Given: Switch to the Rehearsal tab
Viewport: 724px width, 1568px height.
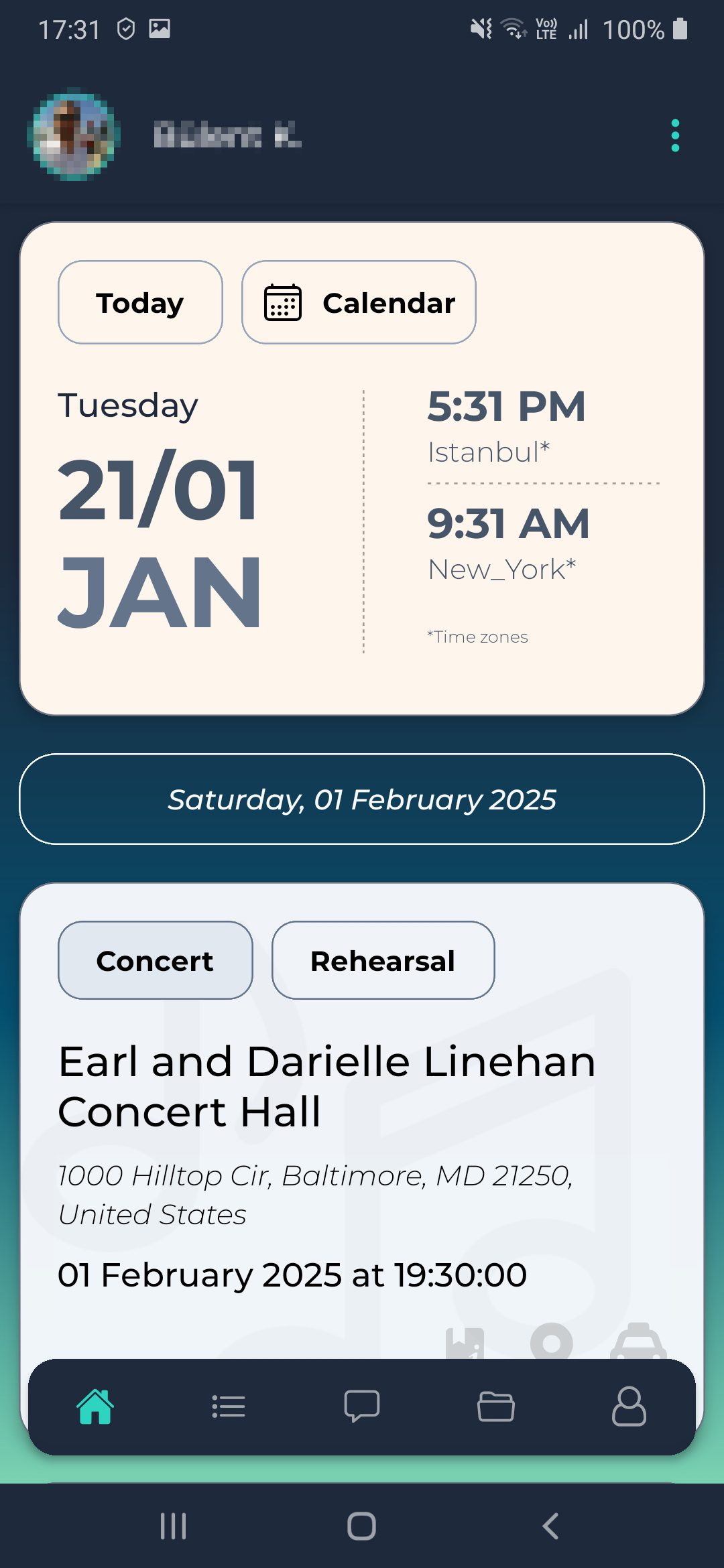Looking at the screenshot, I should point(383,961).
